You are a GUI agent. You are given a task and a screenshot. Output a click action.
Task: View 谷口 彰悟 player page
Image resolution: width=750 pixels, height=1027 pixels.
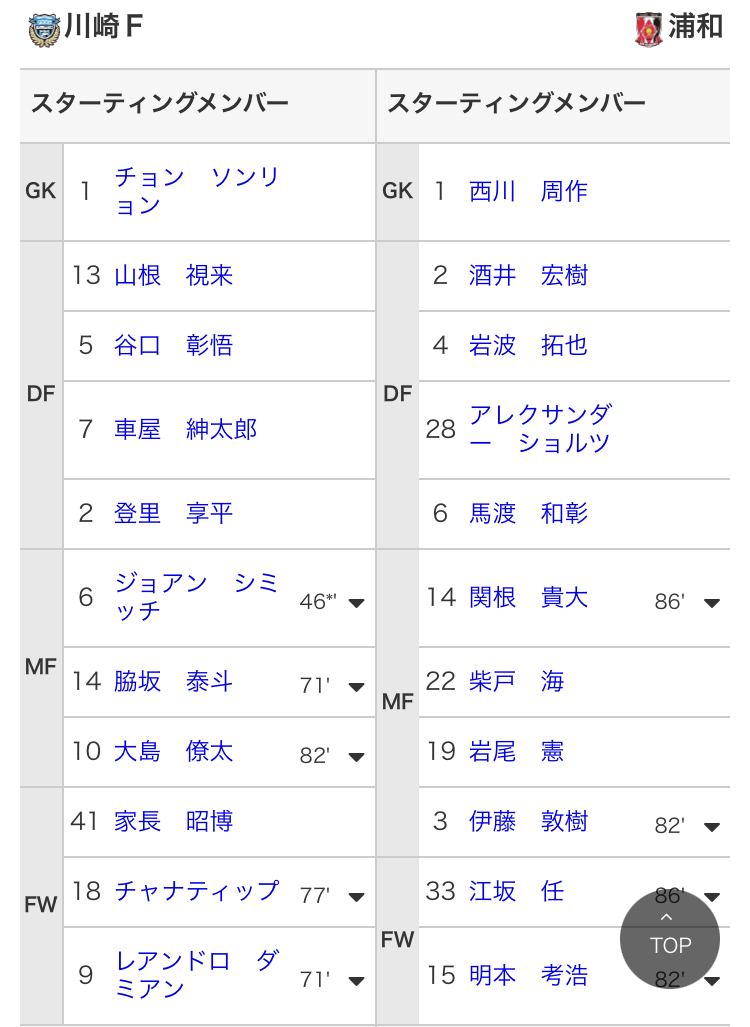click(174, 345)
